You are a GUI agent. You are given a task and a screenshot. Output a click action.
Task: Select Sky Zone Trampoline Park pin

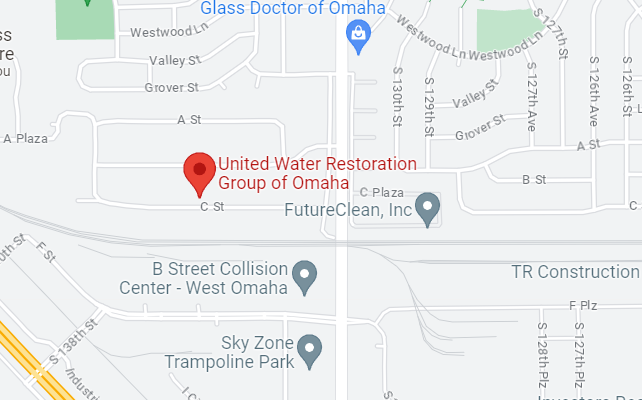tap(312, 349)
